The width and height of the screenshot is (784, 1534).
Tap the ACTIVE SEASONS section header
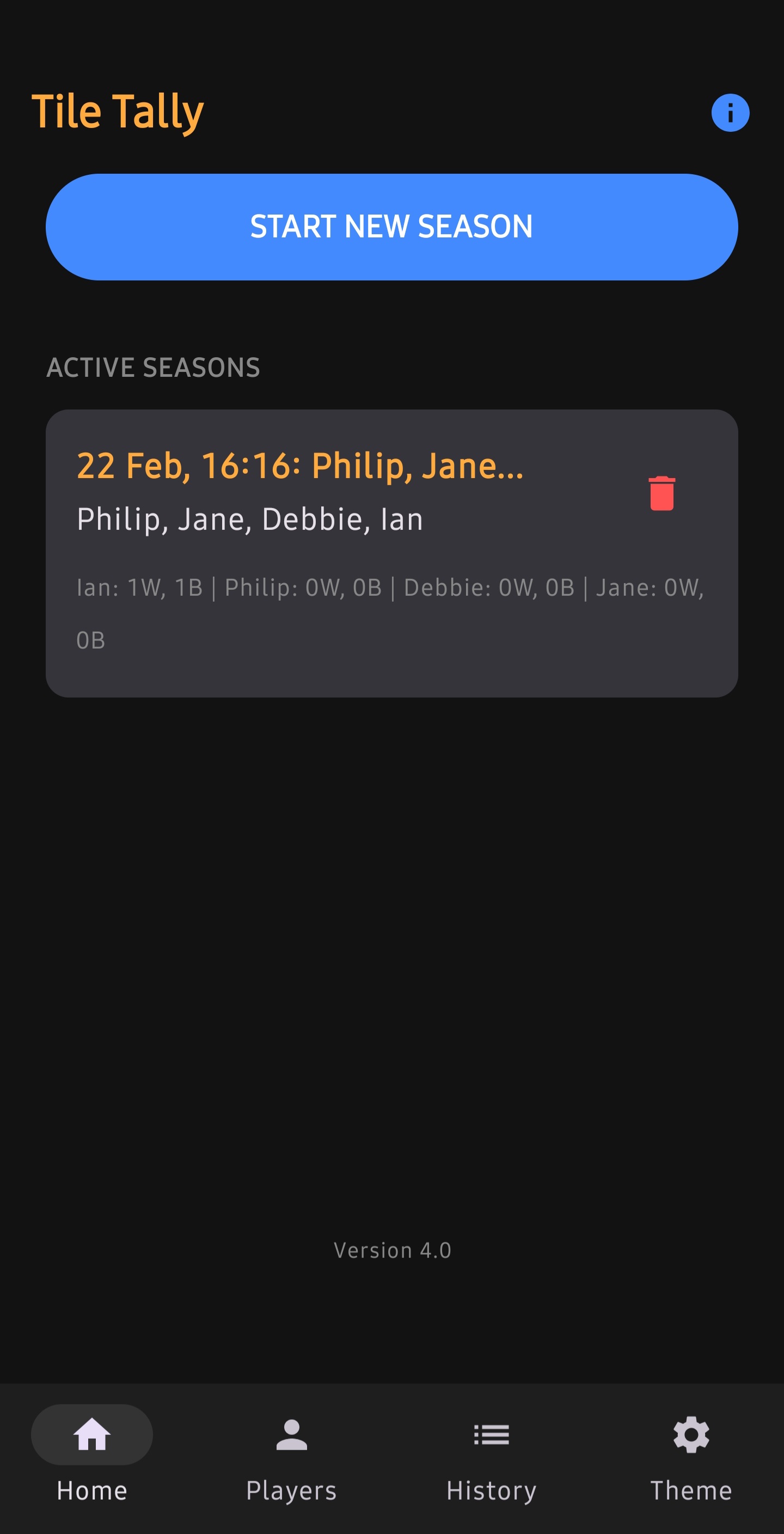tap(154, 368)
